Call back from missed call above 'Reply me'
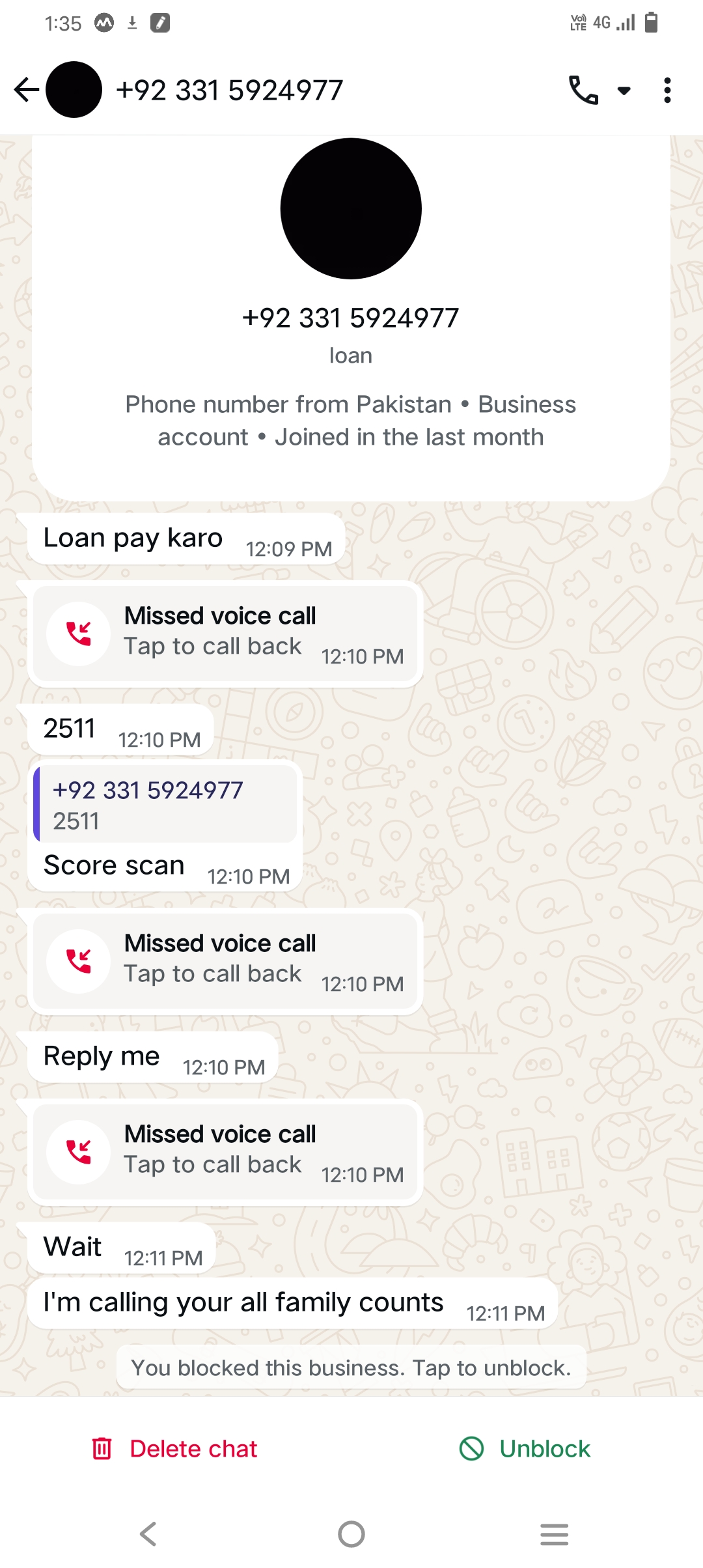This screenshot has width=703, height=1568. [x=225, y=960]
